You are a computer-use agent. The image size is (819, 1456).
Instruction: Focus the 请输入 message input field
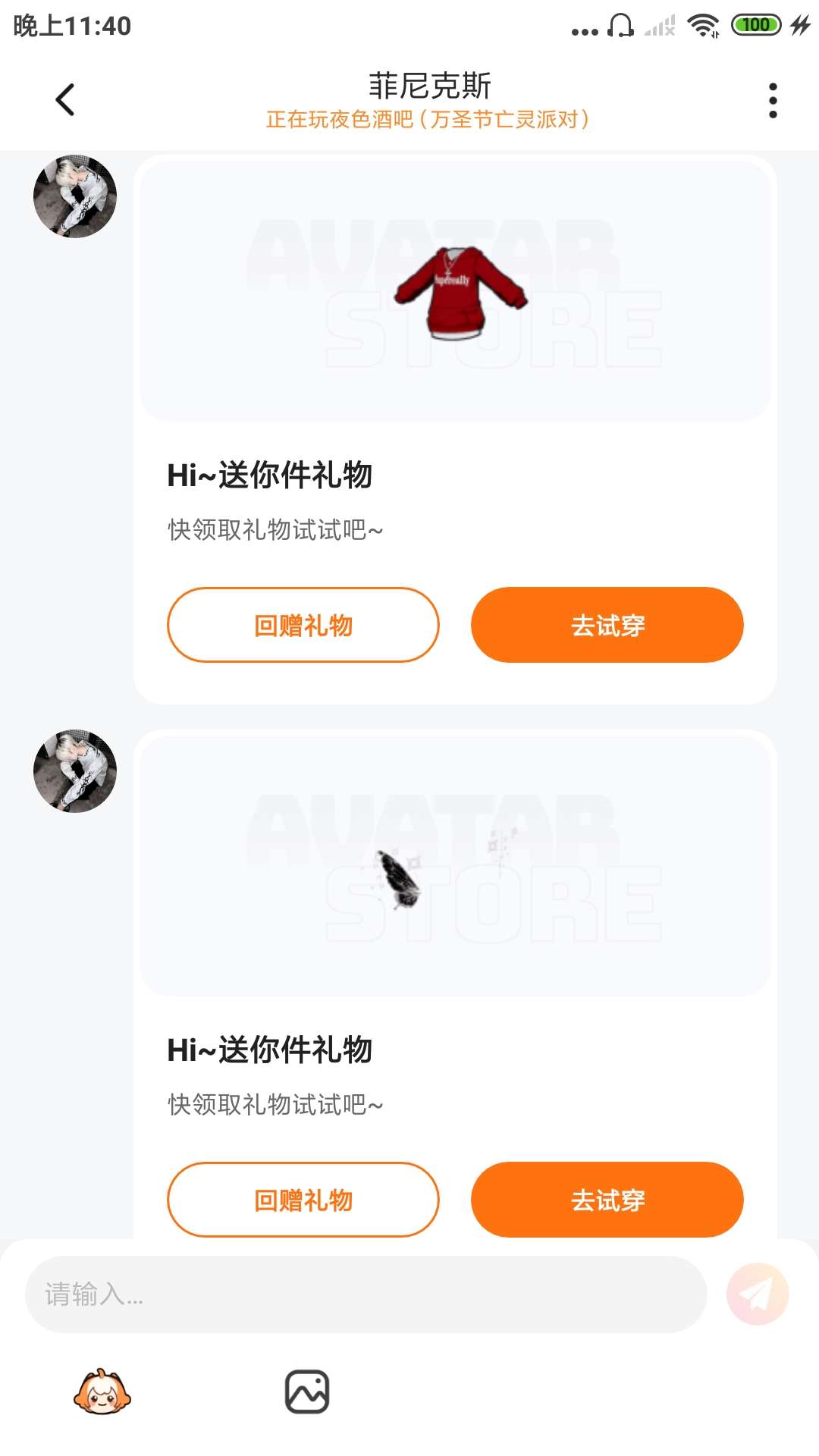(366, 1294)
